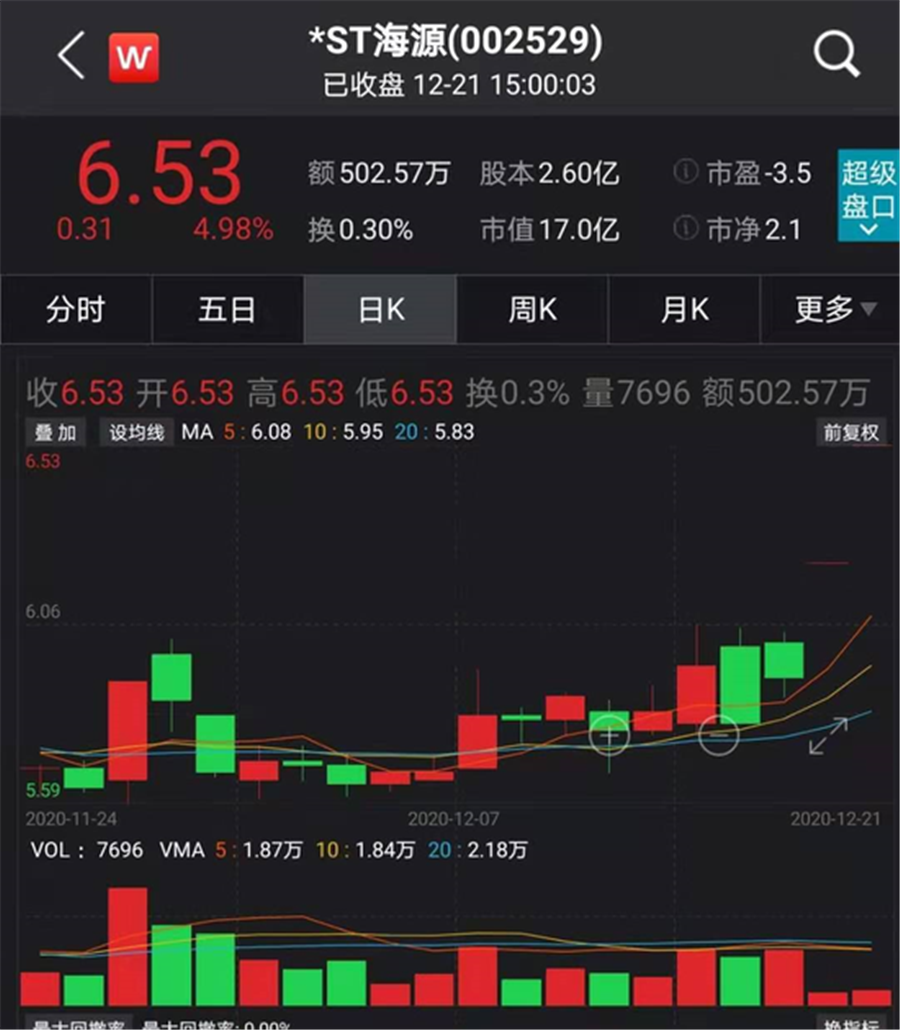Screen dimensions: 900x1030
Task: Switch to the 周K chart tab
Action: (x=532, y=310)
